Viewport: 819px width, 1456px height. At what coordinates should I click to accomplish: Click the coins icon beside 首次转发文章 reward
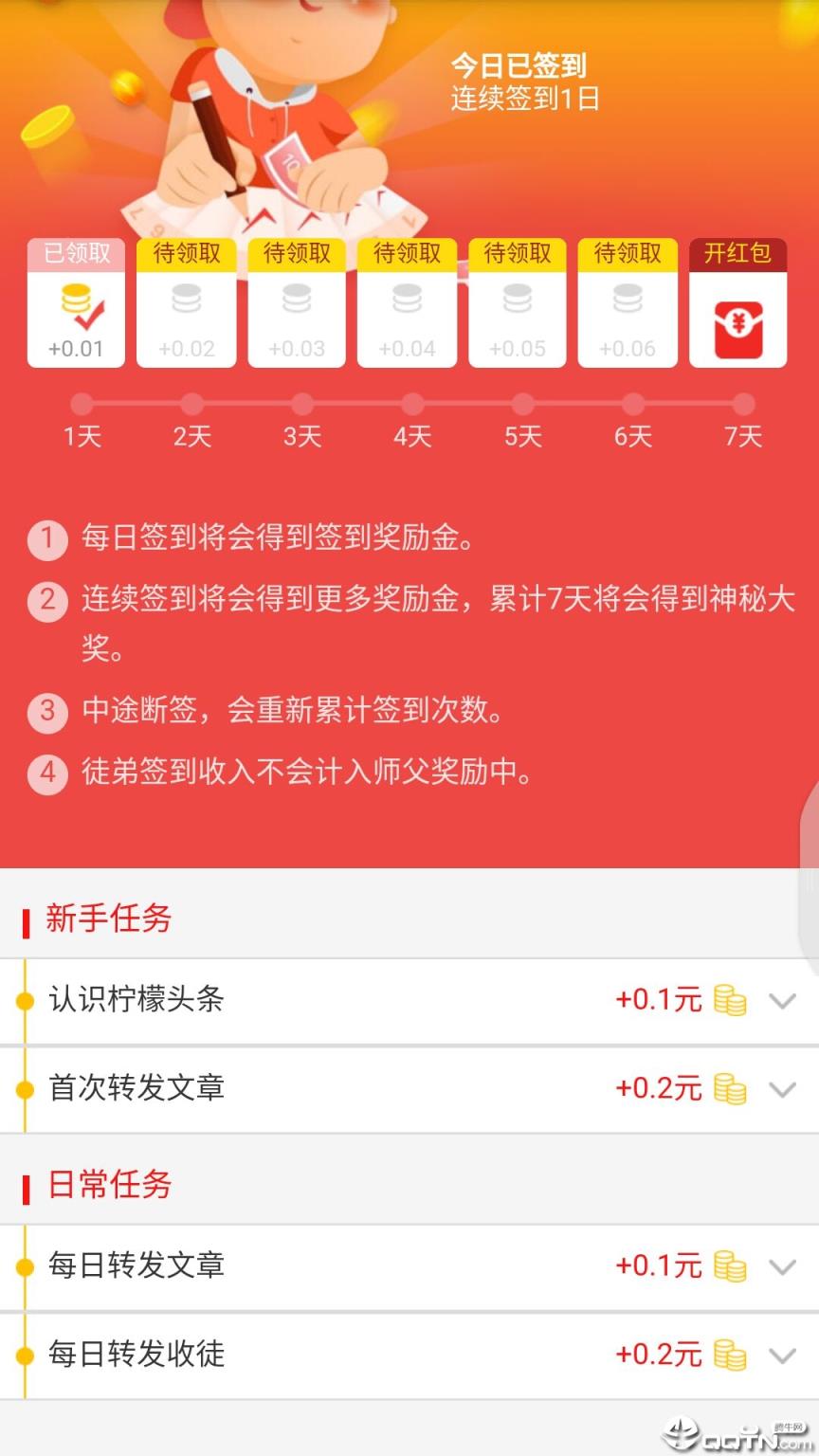coord(729,1089)
